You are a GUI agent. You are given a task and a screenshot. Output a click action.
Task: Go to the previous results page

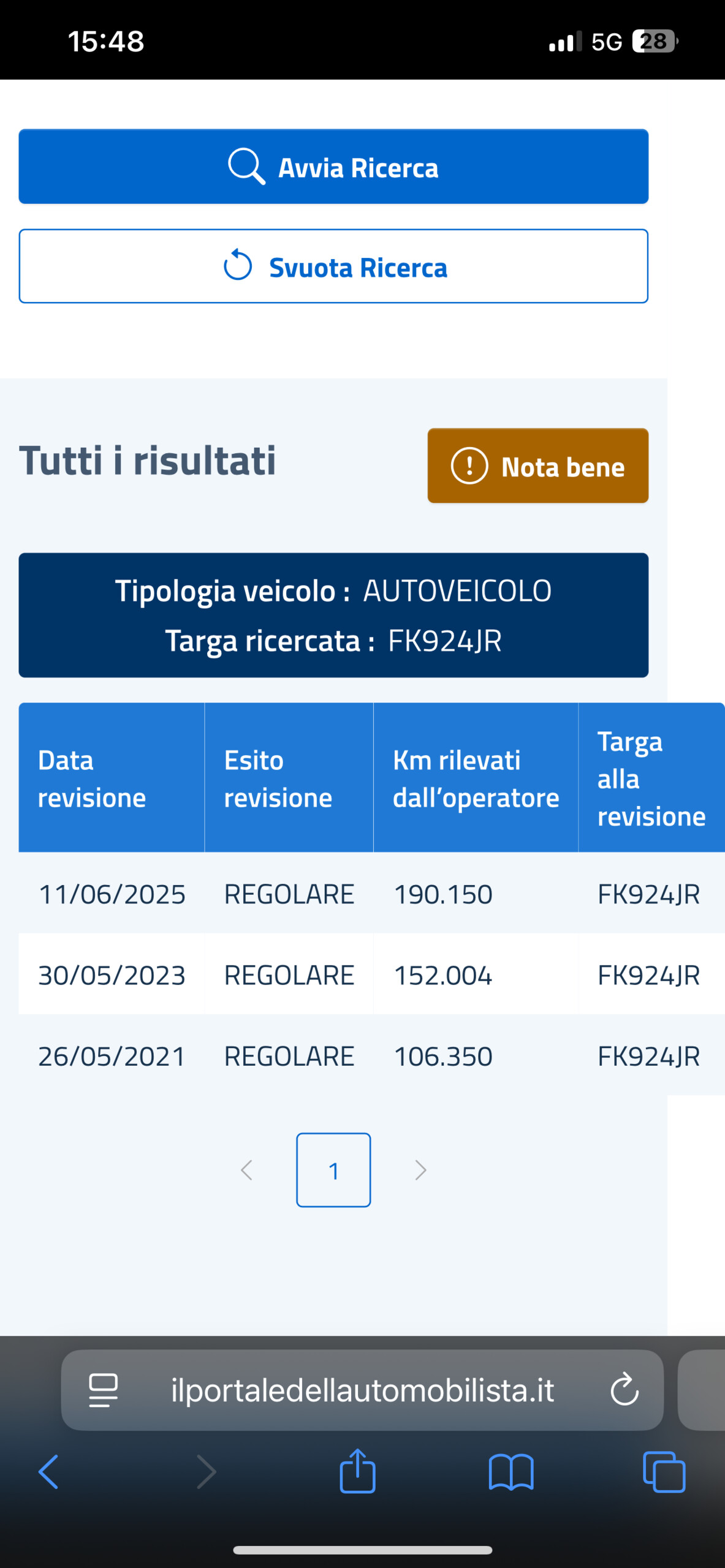[246, 1170]
